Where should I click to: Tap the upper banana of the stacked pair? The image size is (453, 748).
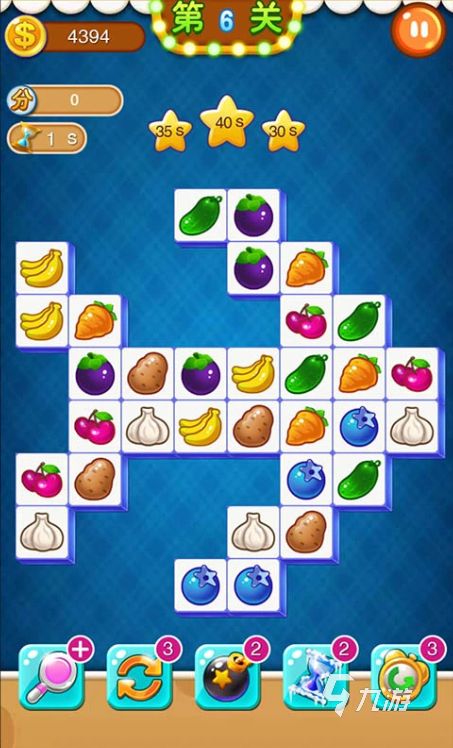point(42,268)
